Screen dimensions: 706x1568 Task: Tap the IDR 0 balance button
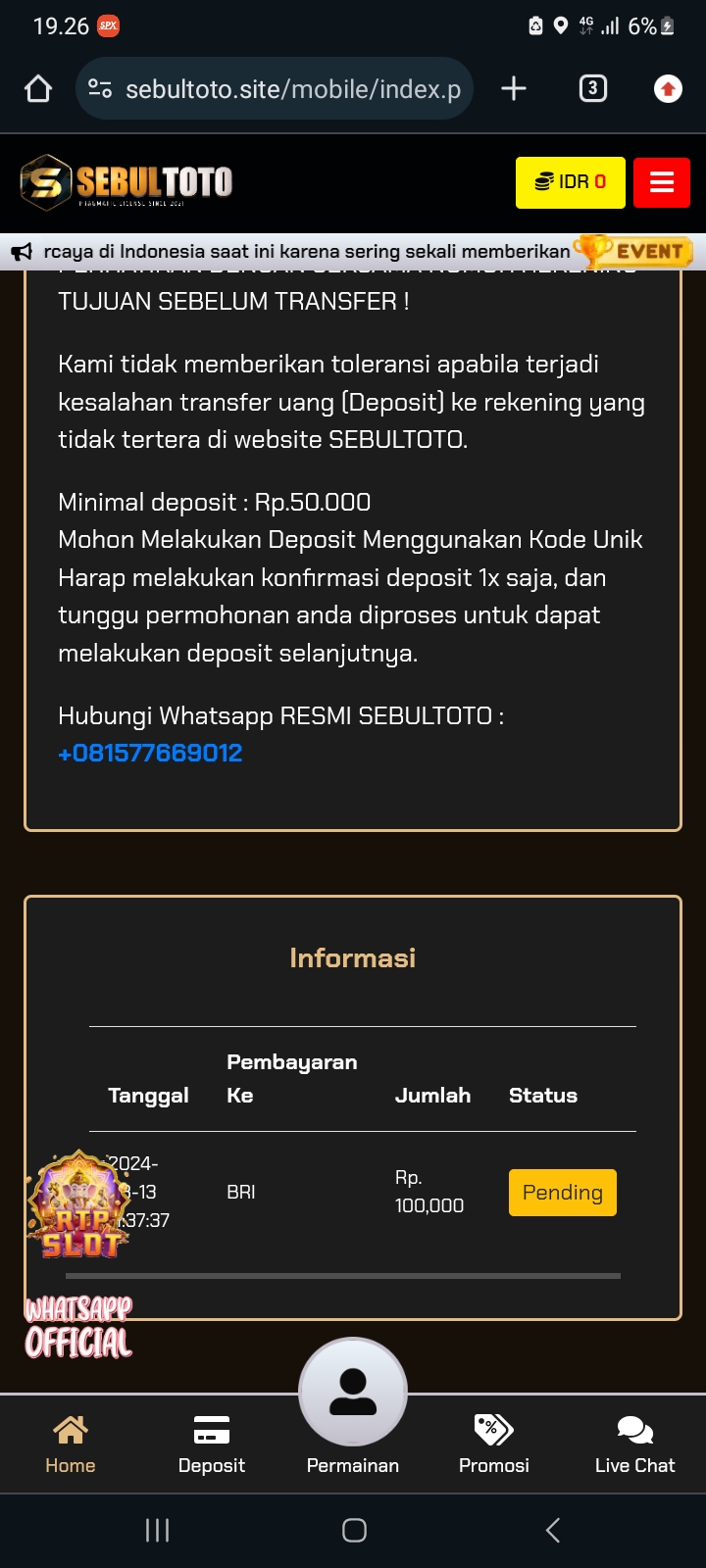[x=570, y=182]
